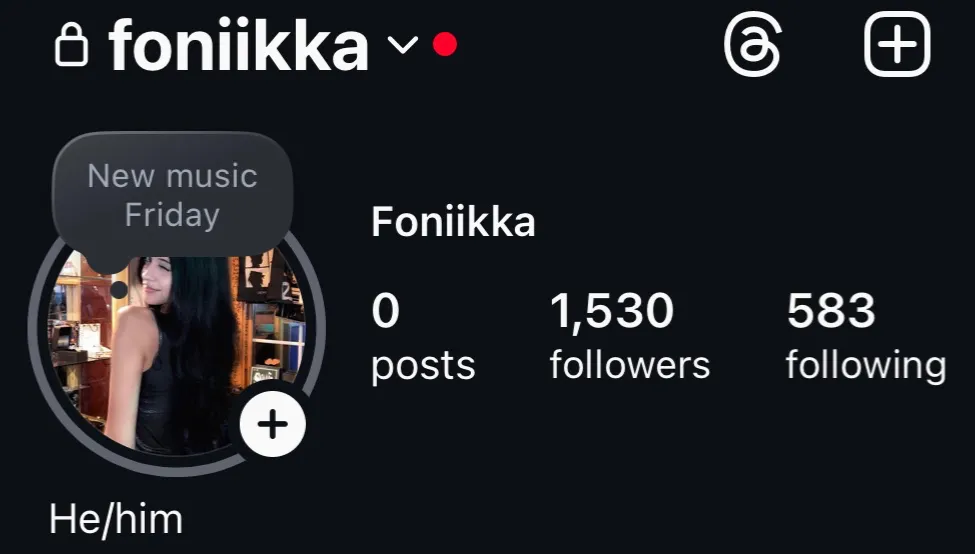The image size is (975, 554).
Task: View the 1,530 followers list
Action: pyautogui.click(x=629, y=337)
